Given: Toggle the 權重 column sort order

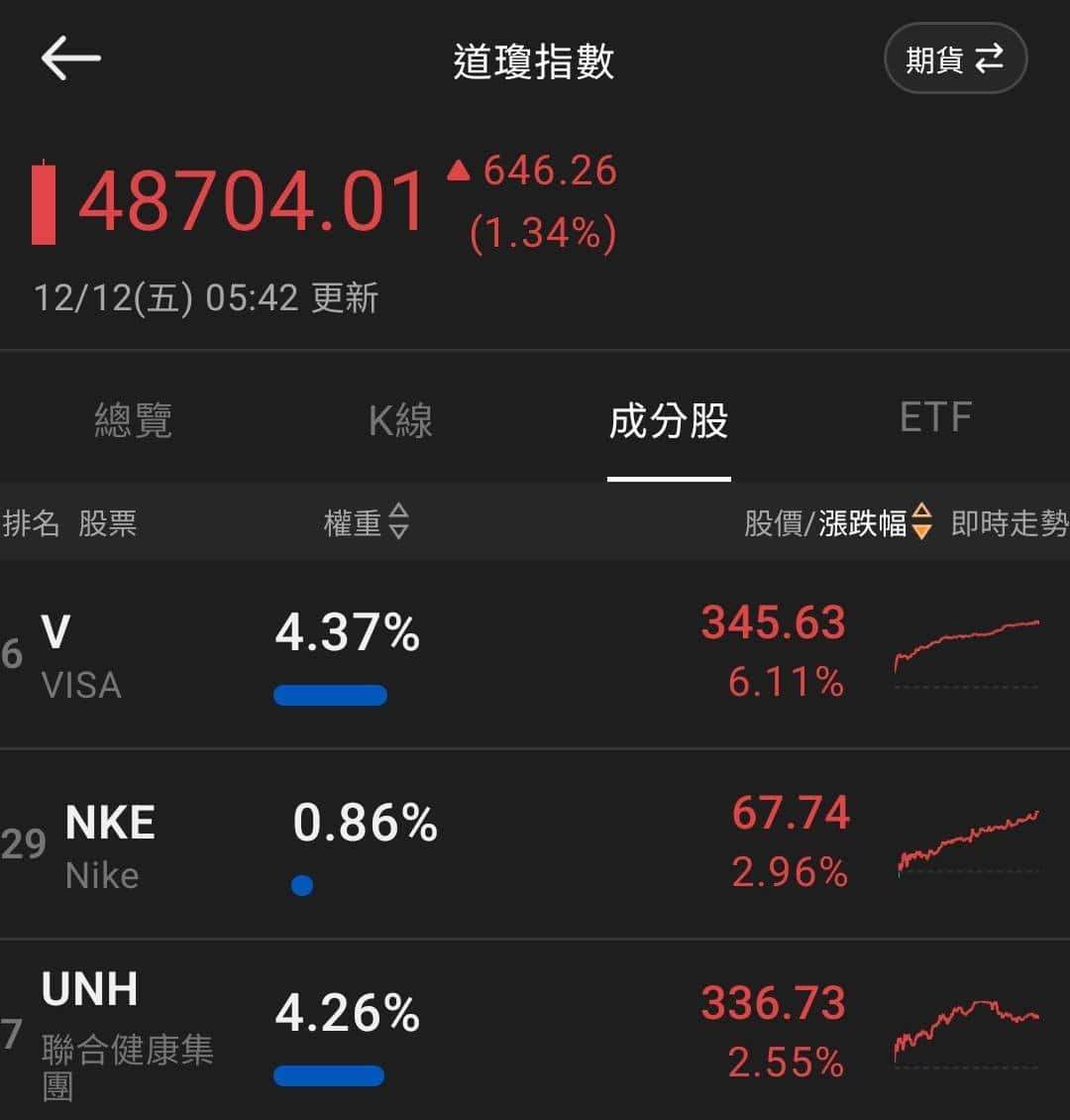Looking at the screenshot, I should (x=399, y=524).
